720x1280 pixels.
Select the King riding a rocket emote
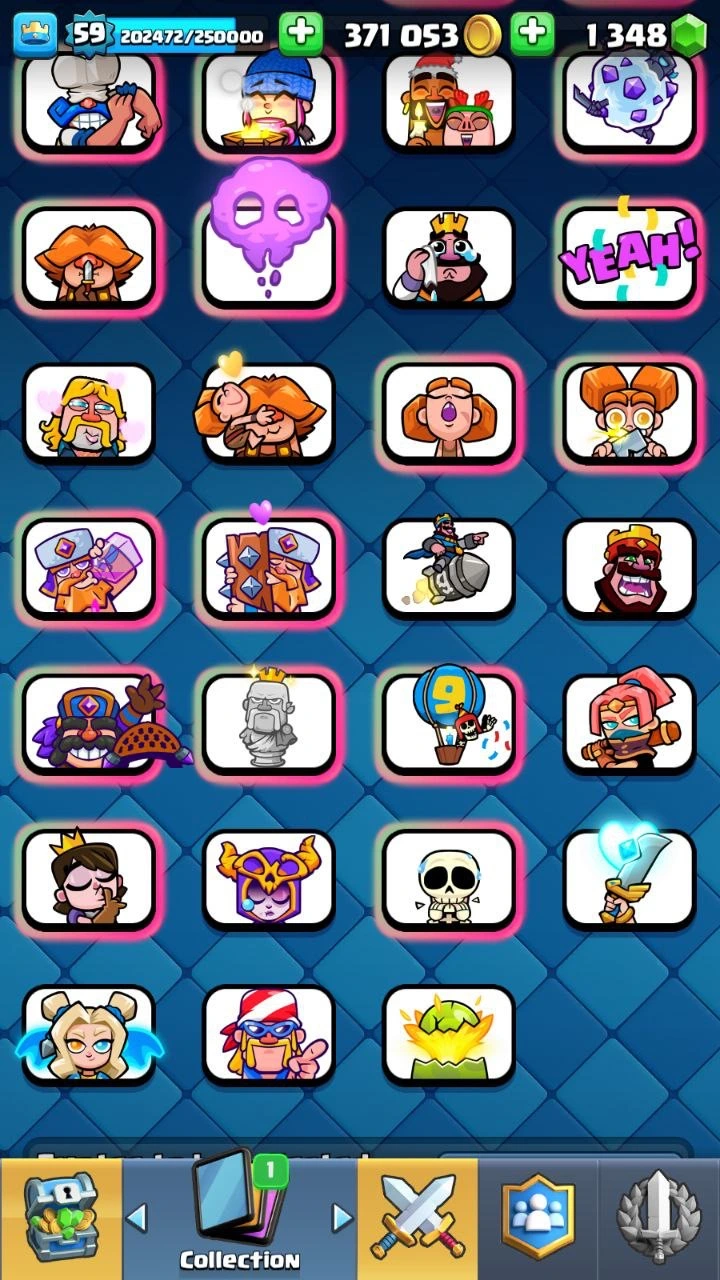449,566
